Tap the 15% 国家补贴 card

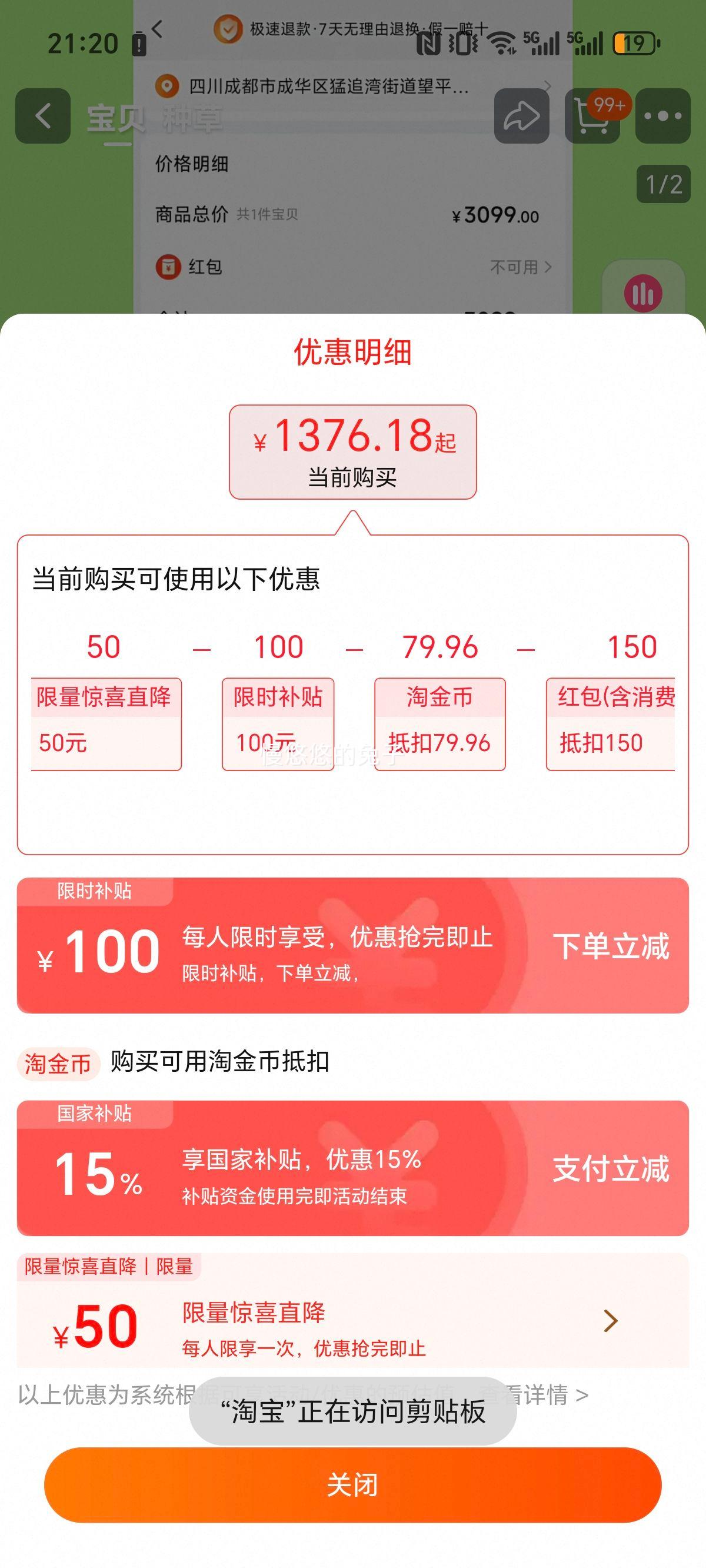(352, 1168)
